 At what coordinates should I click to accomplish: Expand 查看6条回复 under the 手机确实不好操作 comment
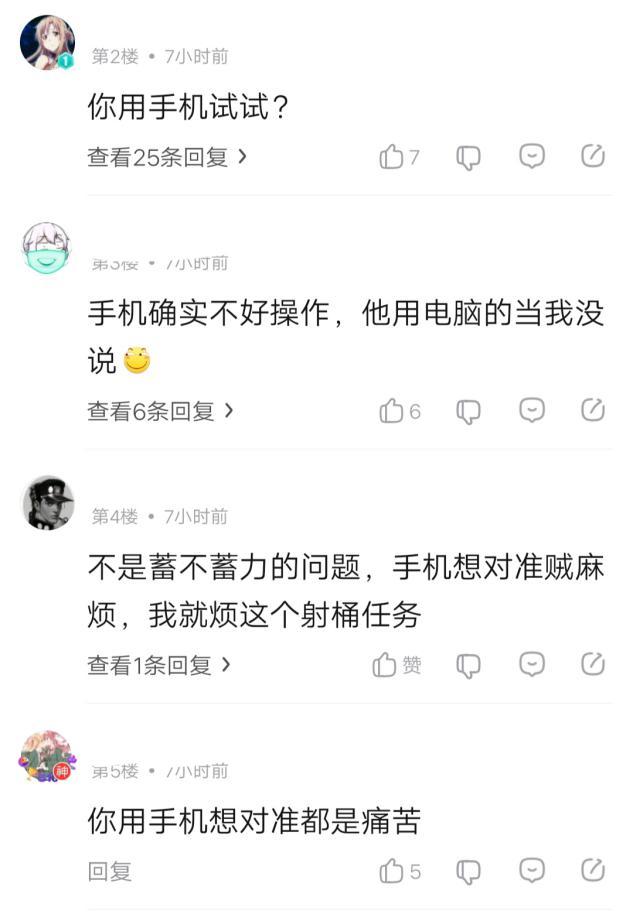[160, 411]
